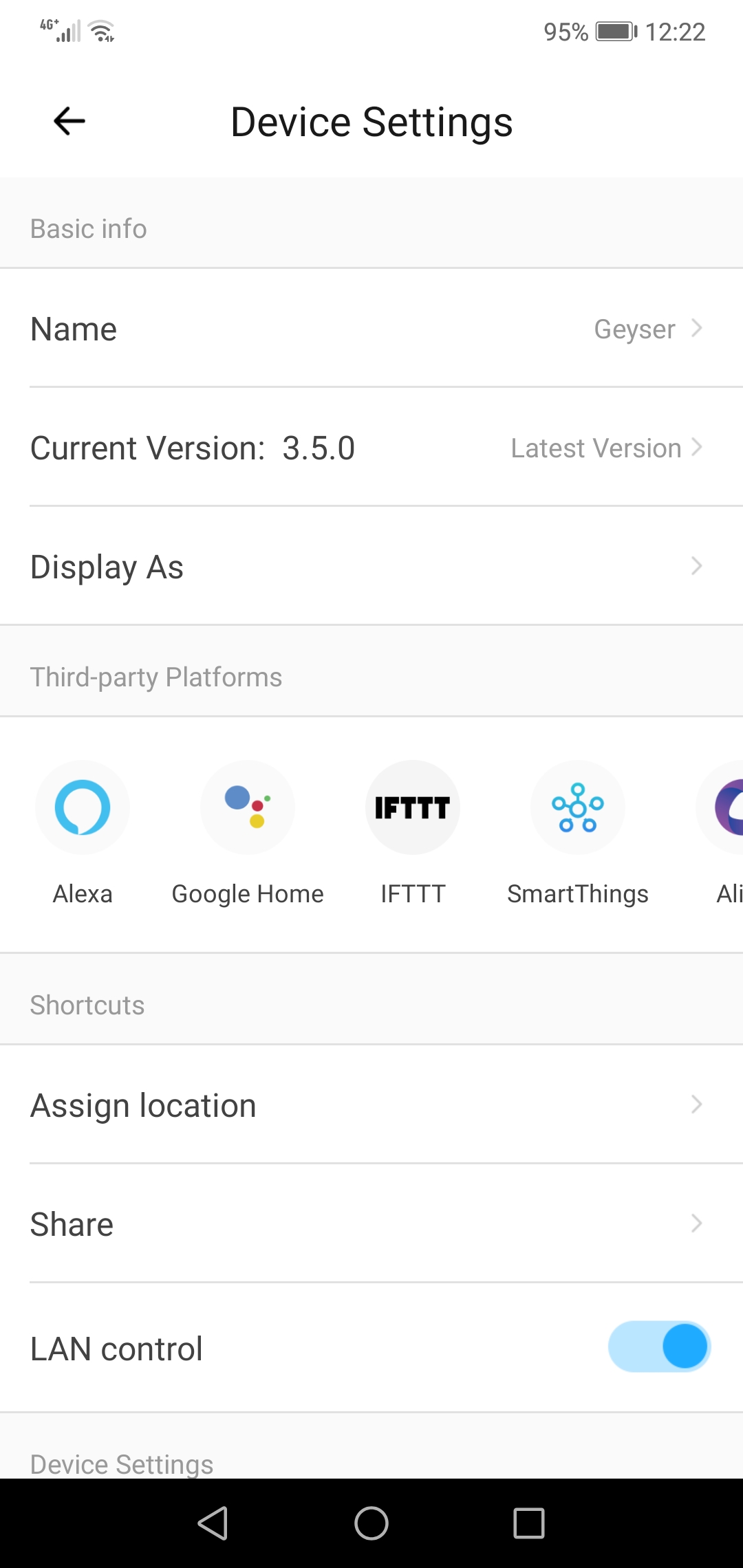Tap the system home button

point(371,1523)
